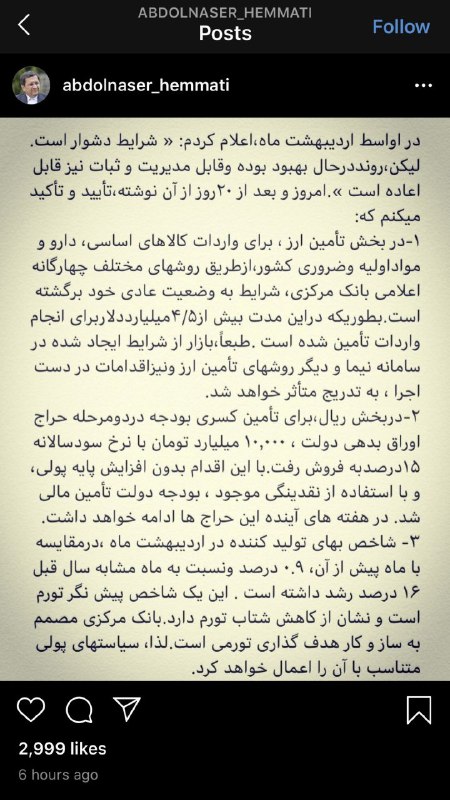Comment on the post
The height and width of the screenshot is (800, 450).
coord(79,710)
